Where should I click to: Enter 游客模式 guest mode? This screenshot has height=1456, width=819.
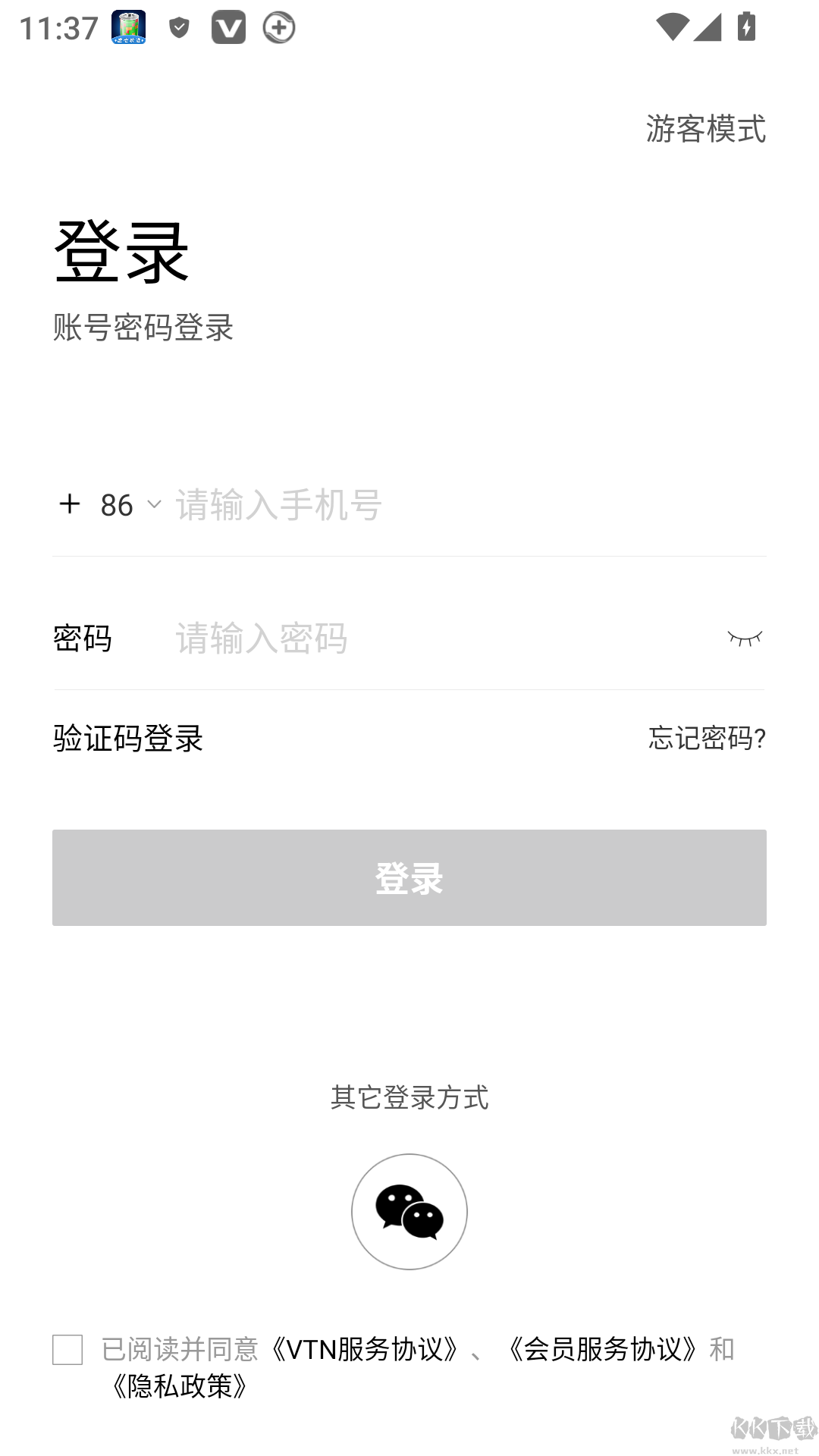click(705, 130)
